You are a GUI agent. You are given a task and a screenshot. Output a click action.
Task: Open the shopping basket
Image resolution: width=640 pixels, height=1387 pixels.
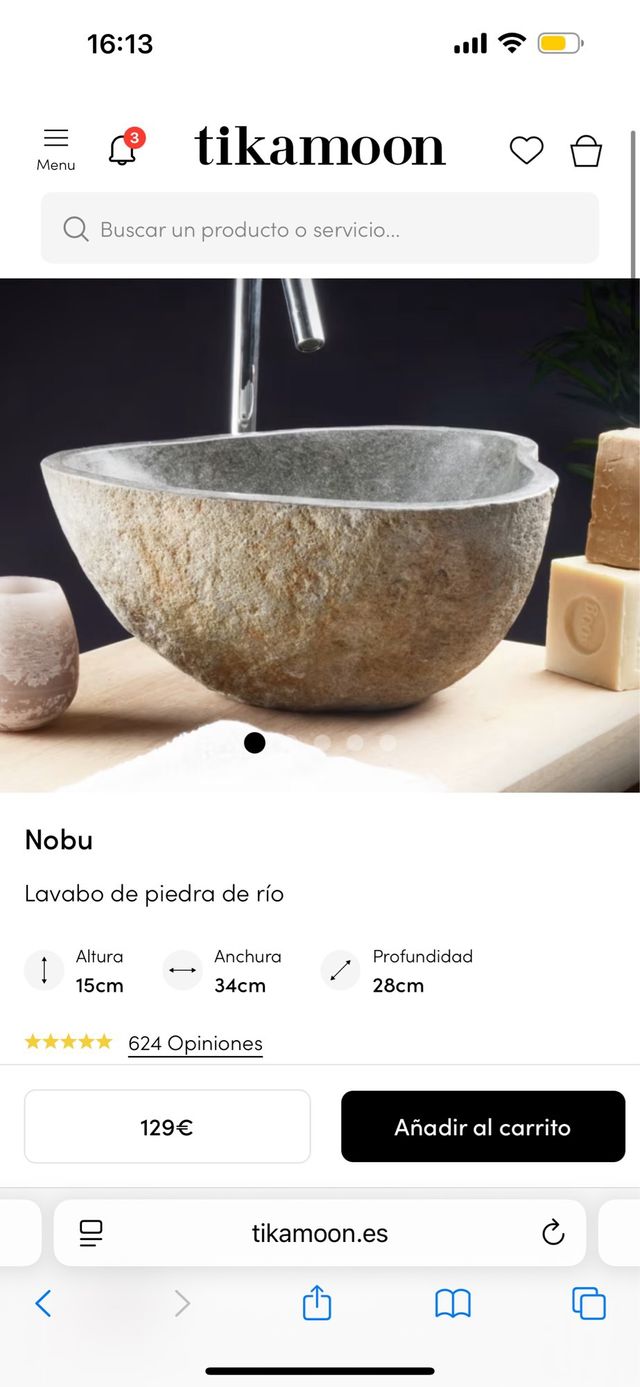586,151
